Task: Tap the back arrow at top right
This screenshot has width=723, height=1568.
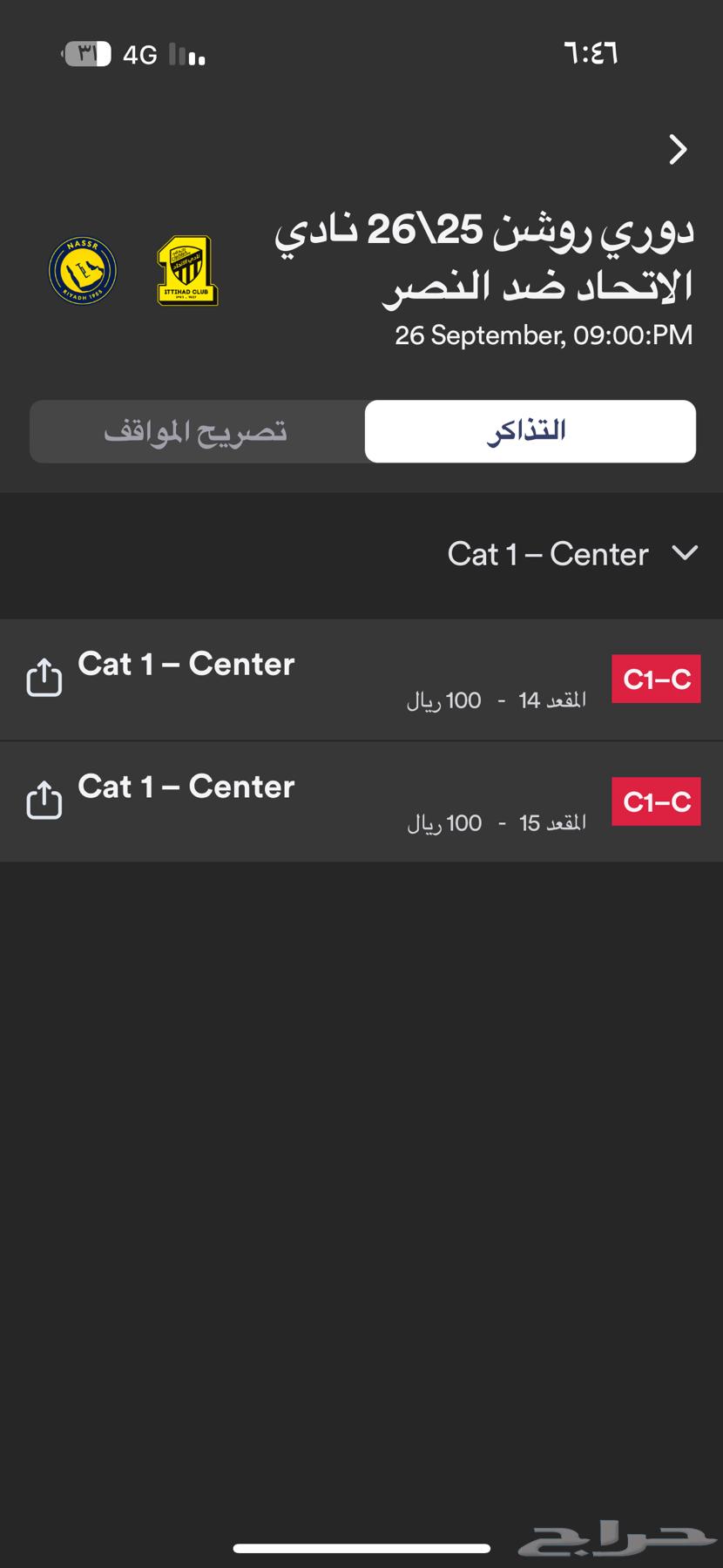Action: (x=679, y=149)
